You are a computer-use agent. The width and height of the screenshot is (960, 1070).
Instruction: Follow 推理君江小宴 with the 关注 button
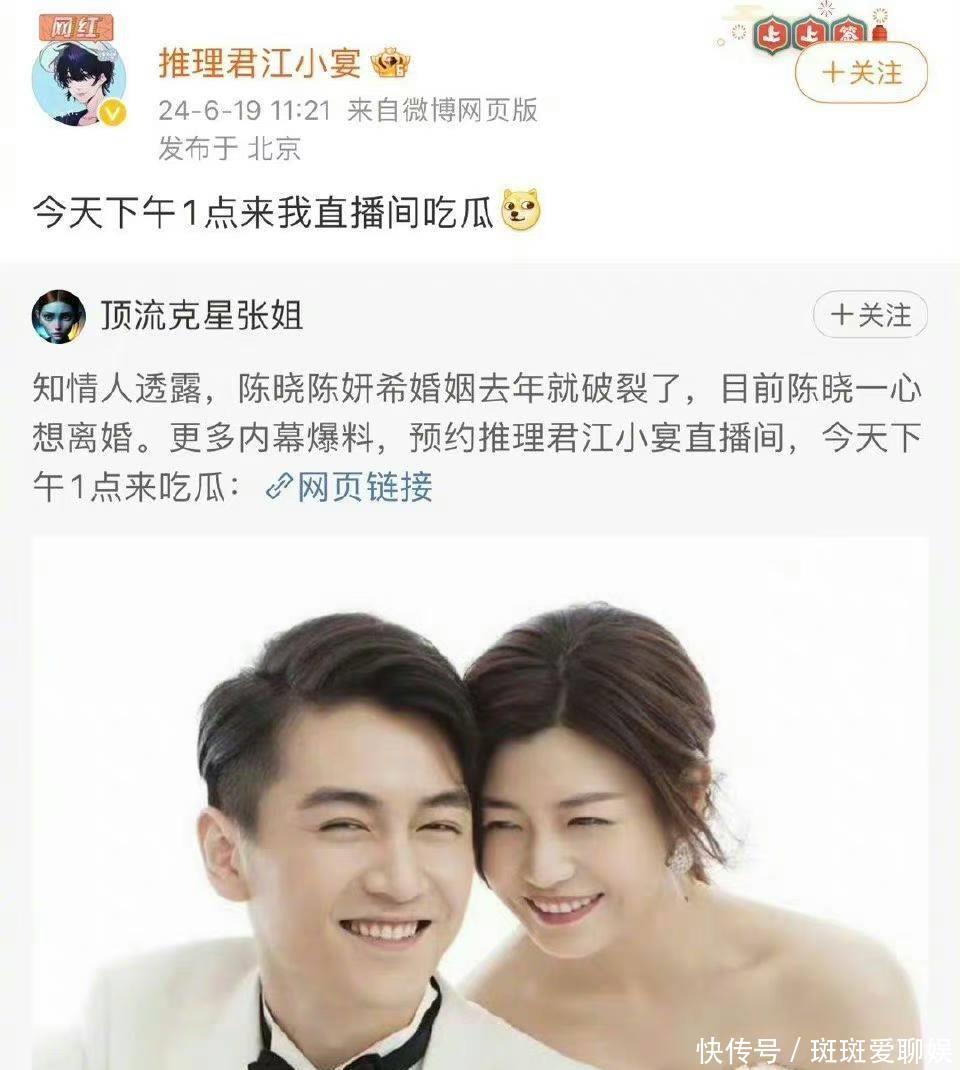[861, 73]
